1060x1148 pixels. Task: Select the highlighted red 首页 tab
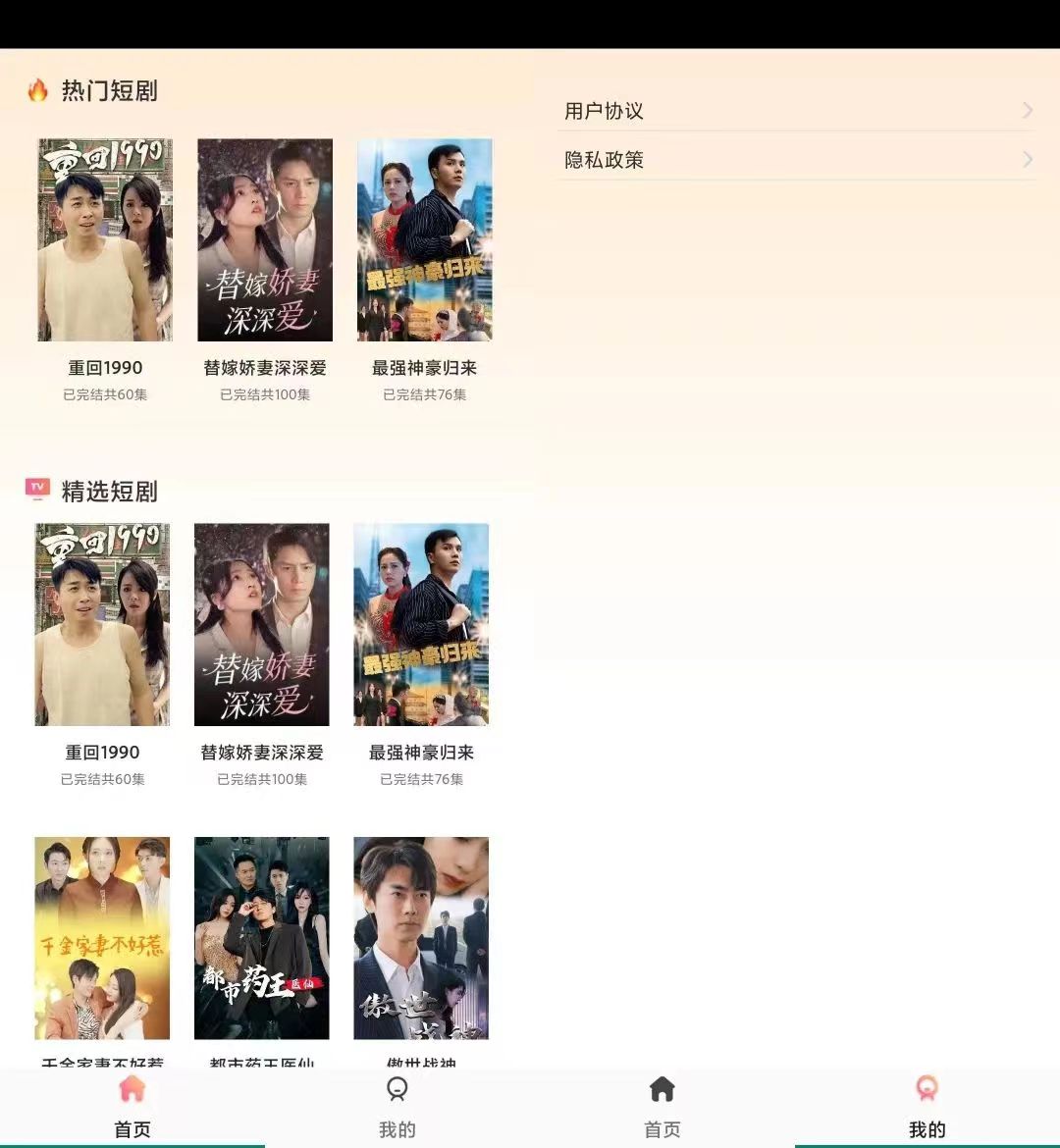132,1106
